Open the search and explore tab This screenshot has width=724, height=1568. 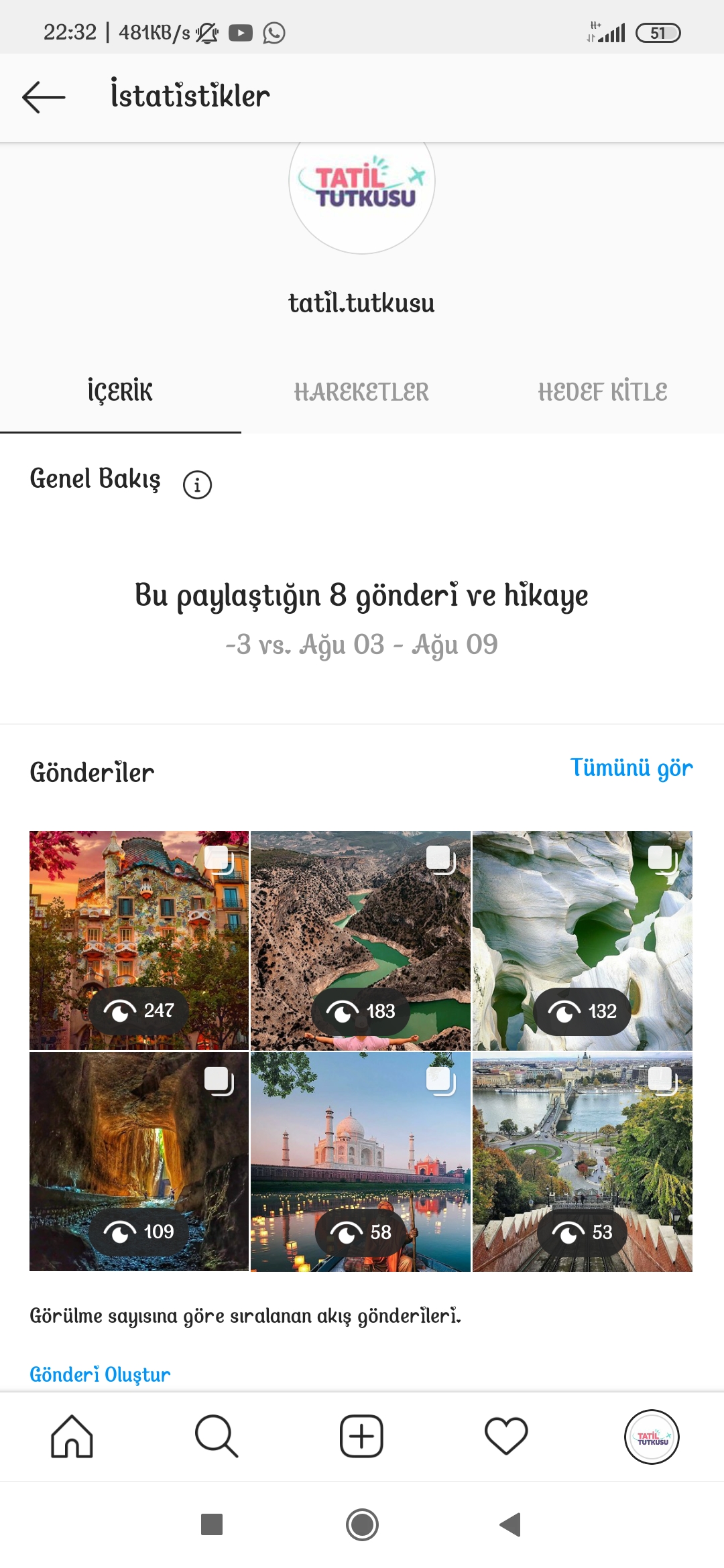[217, 1436]
